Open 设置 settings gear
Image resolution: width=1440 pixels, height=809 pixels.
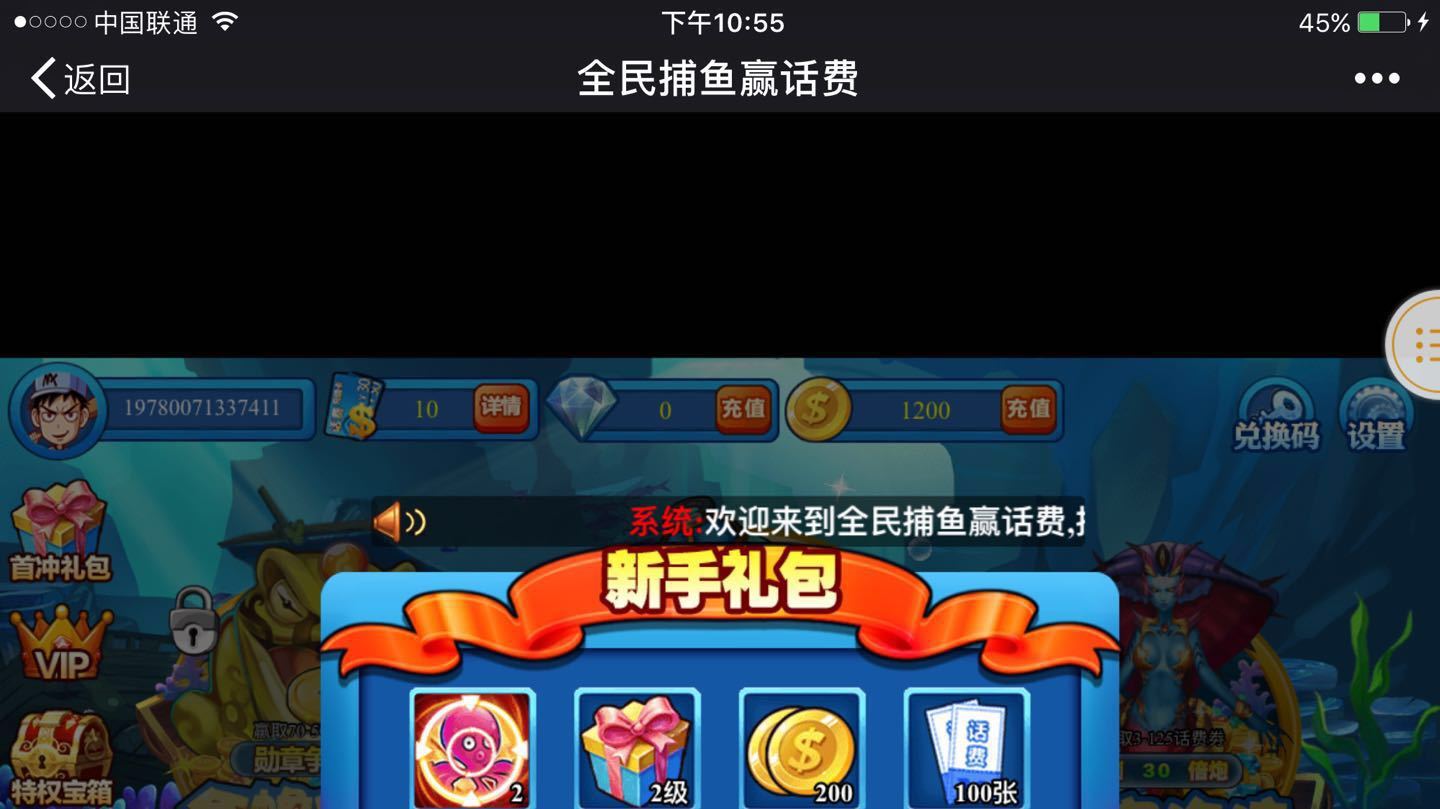click(1376, 414)
